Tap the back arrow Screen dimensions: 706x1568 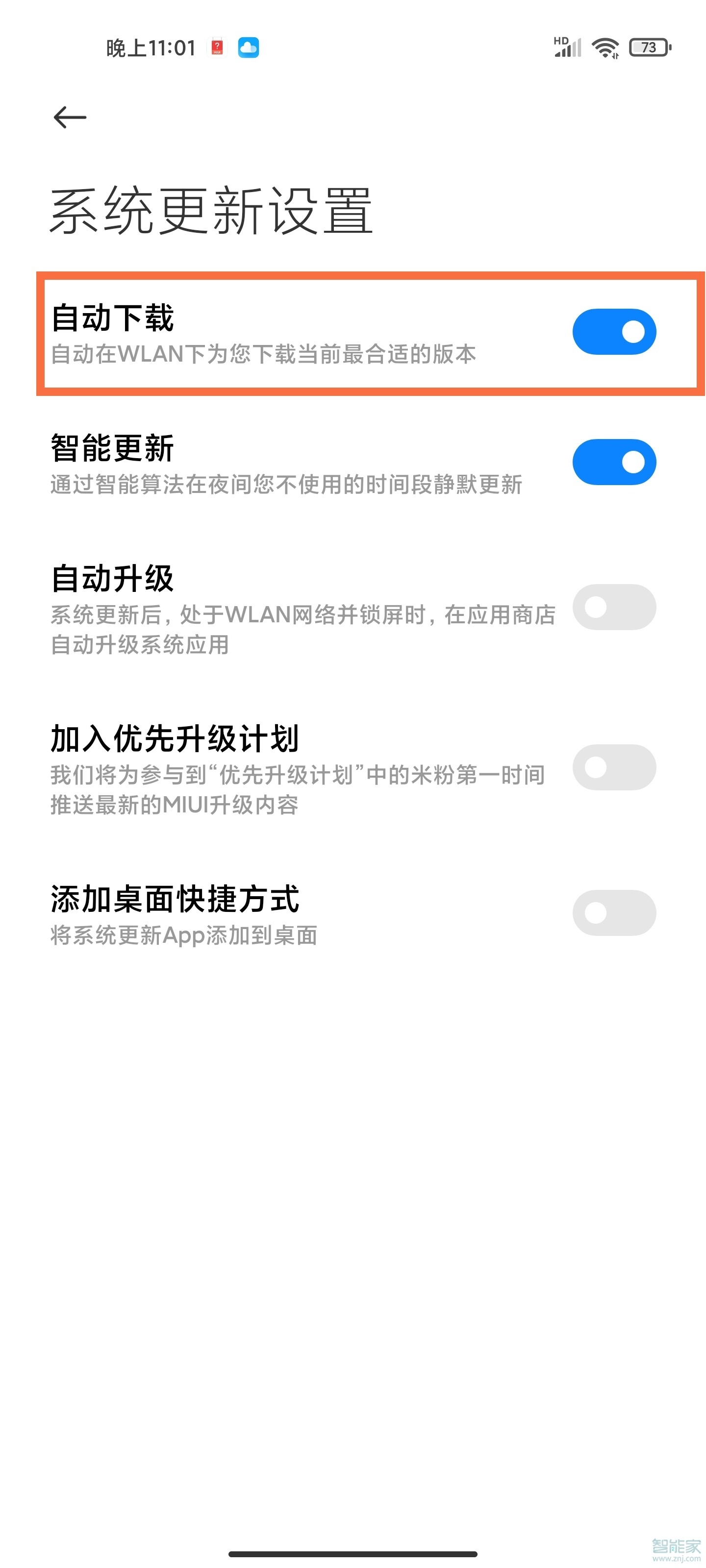69,117
